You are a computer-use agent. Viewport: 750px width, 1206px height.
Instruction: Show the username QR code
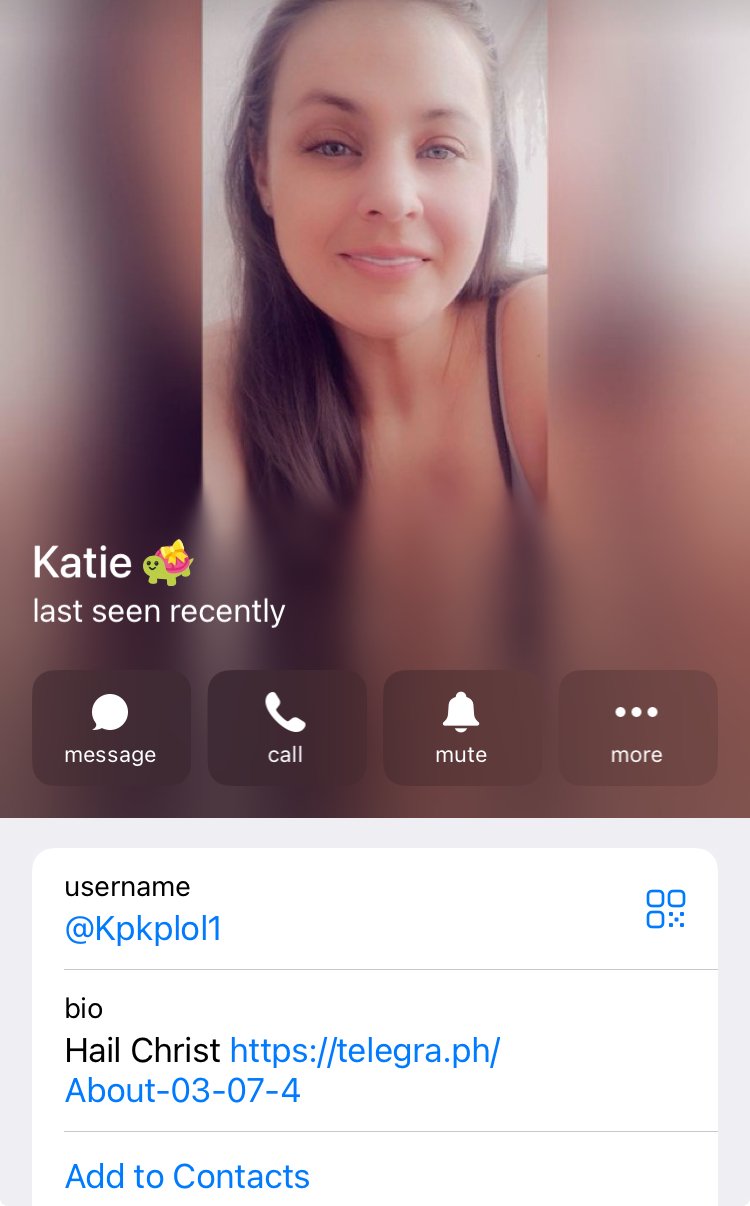click(666, 909)
